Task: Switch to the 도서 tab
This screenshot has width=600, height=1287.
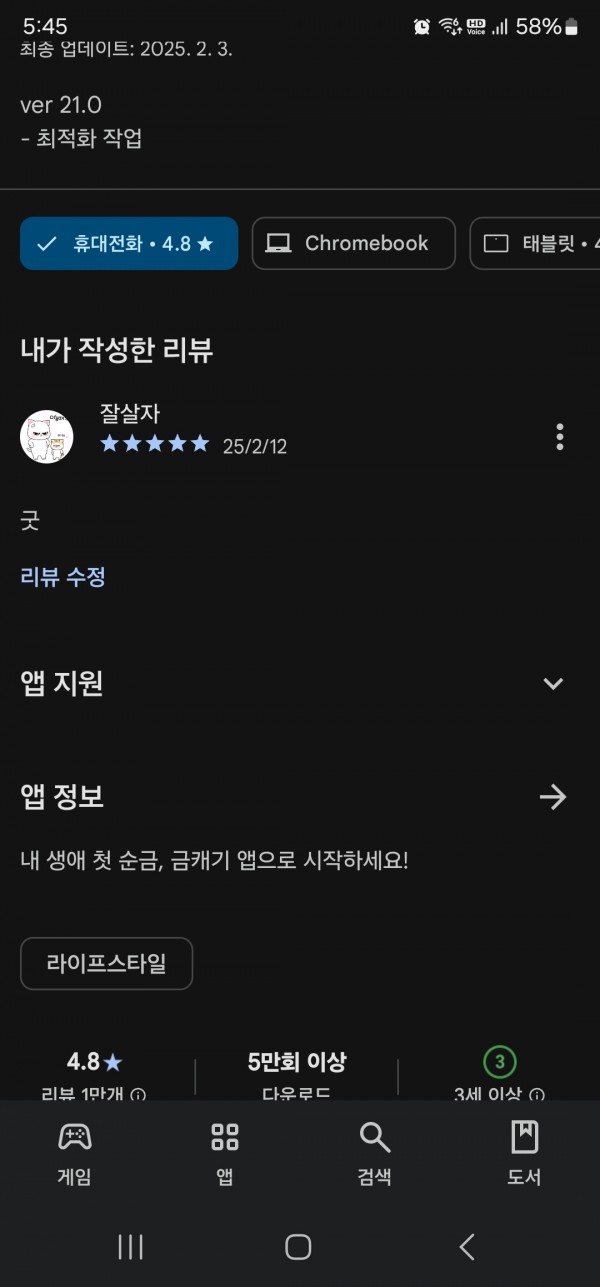Action: click(524, 1153)
